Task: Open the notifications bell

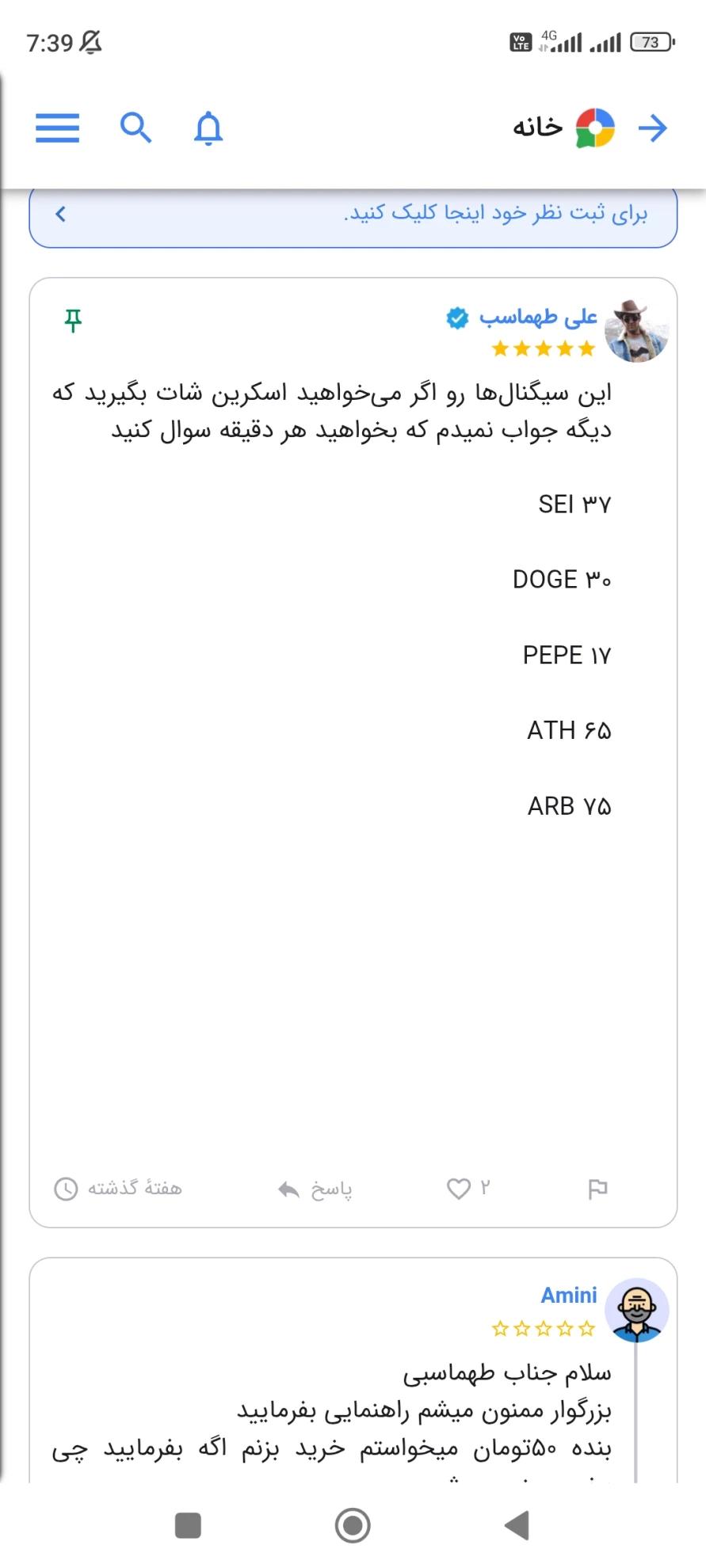Action: point(208,127)
